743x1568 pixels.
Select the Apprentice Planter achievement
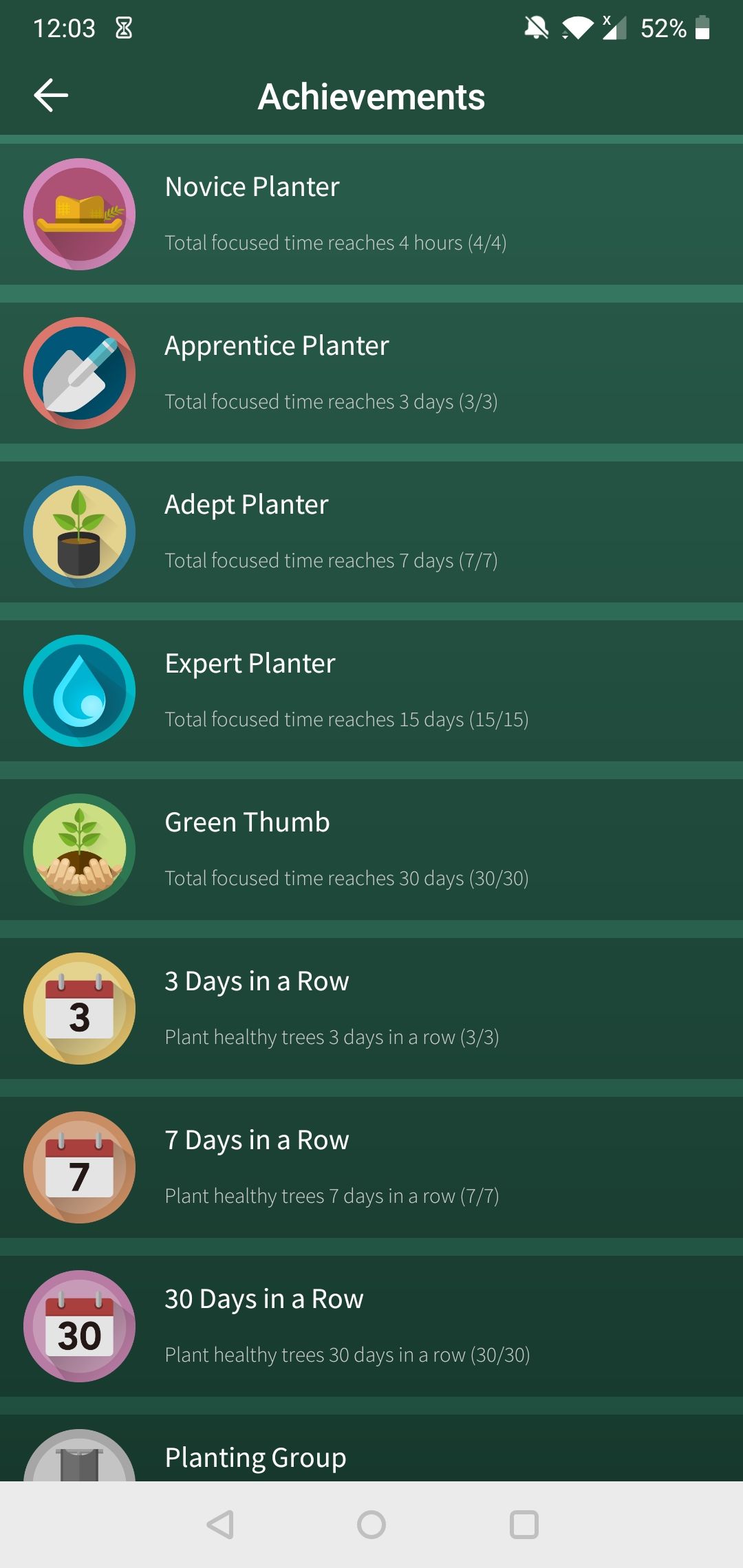tap(371, 373)
